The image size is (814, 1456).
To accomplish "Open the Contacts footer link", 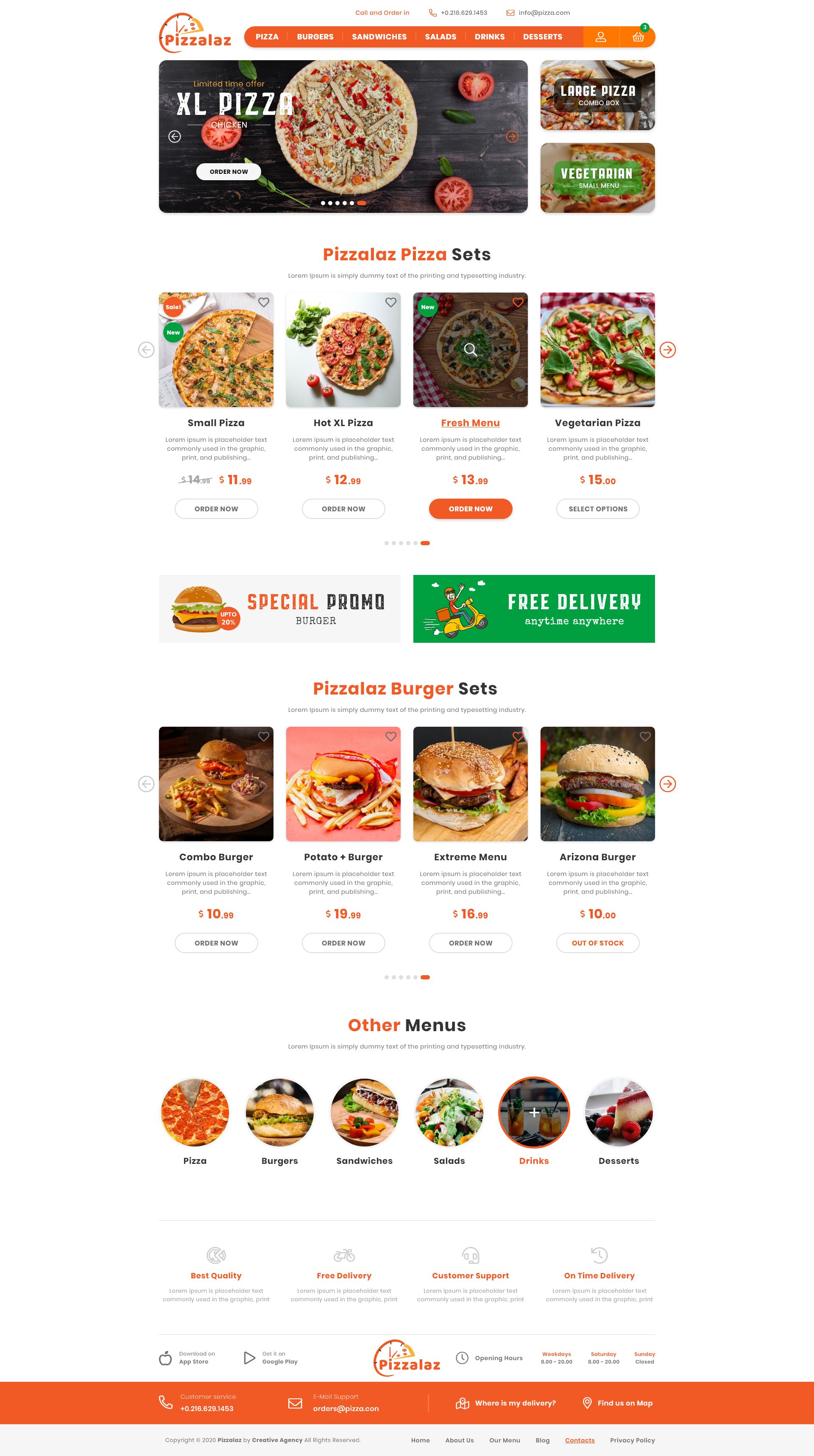I will tap(580, 1440).
